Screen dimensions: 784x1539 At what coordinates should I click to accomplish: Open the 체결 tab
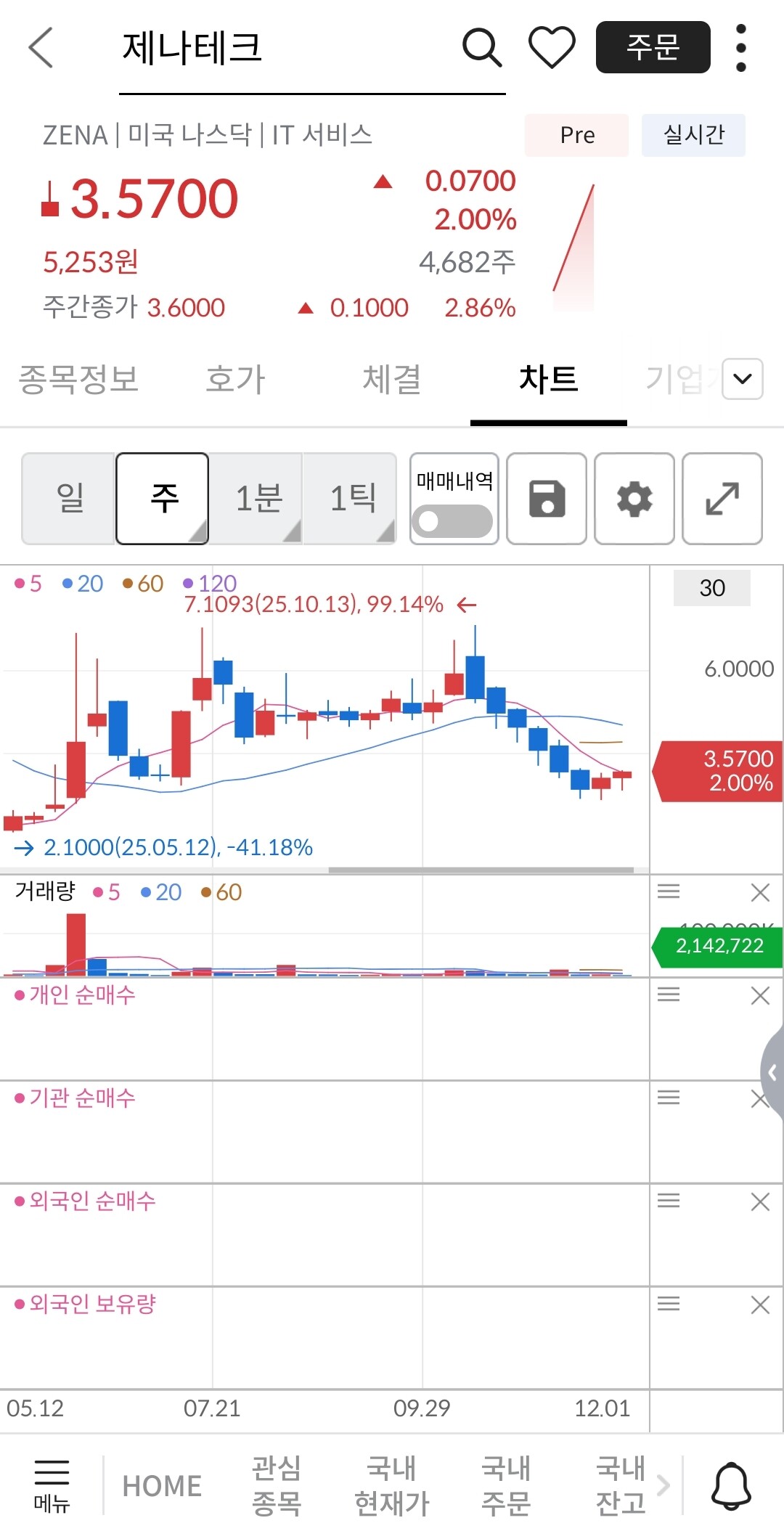tap(392, 380)
